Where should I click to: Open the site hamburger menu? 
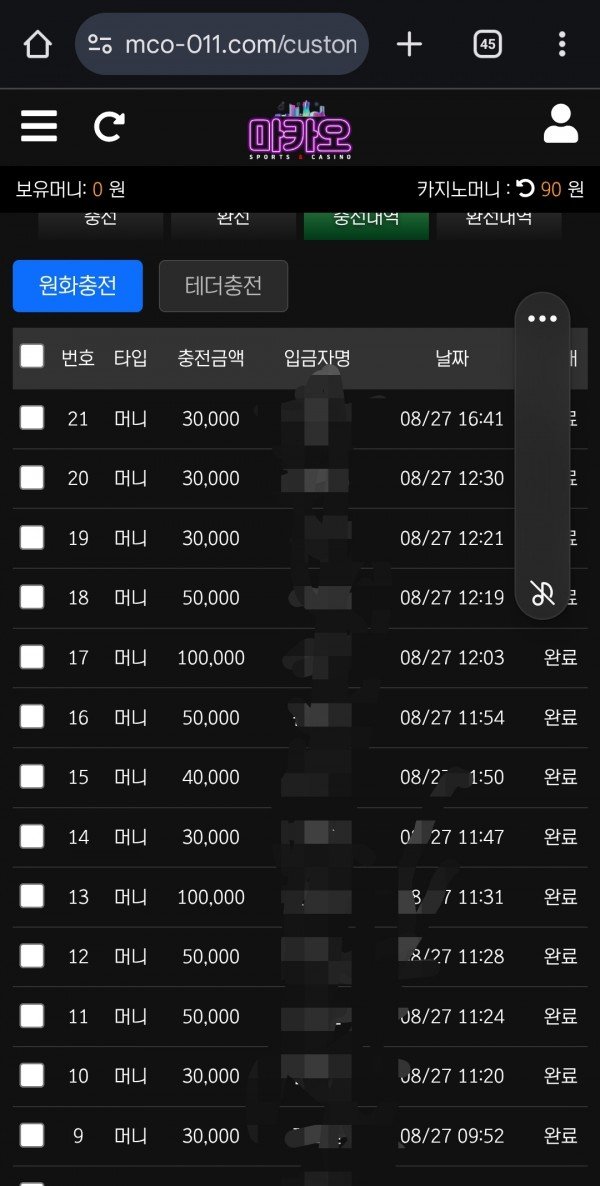point(39,127)
